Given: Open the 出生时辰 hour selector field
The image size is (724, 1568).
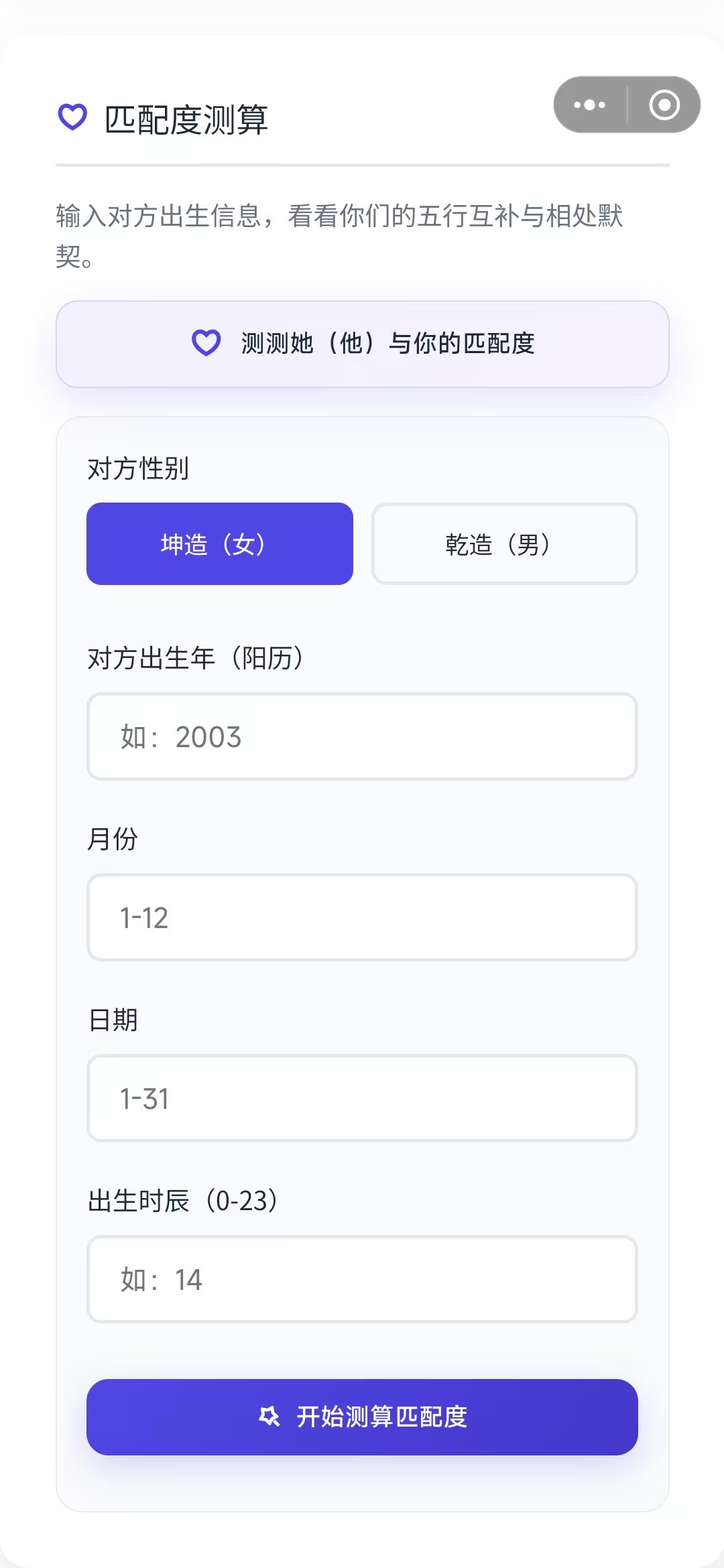Looking at the screenshot, I should [361, 1280].
